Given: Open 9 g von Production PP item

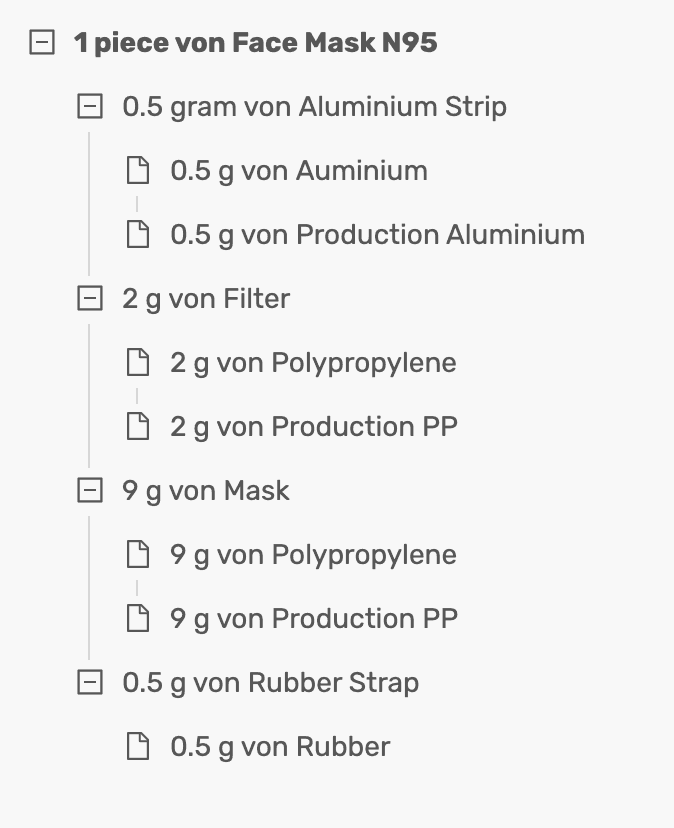Looking at the screenshot, I should (313, 619).
